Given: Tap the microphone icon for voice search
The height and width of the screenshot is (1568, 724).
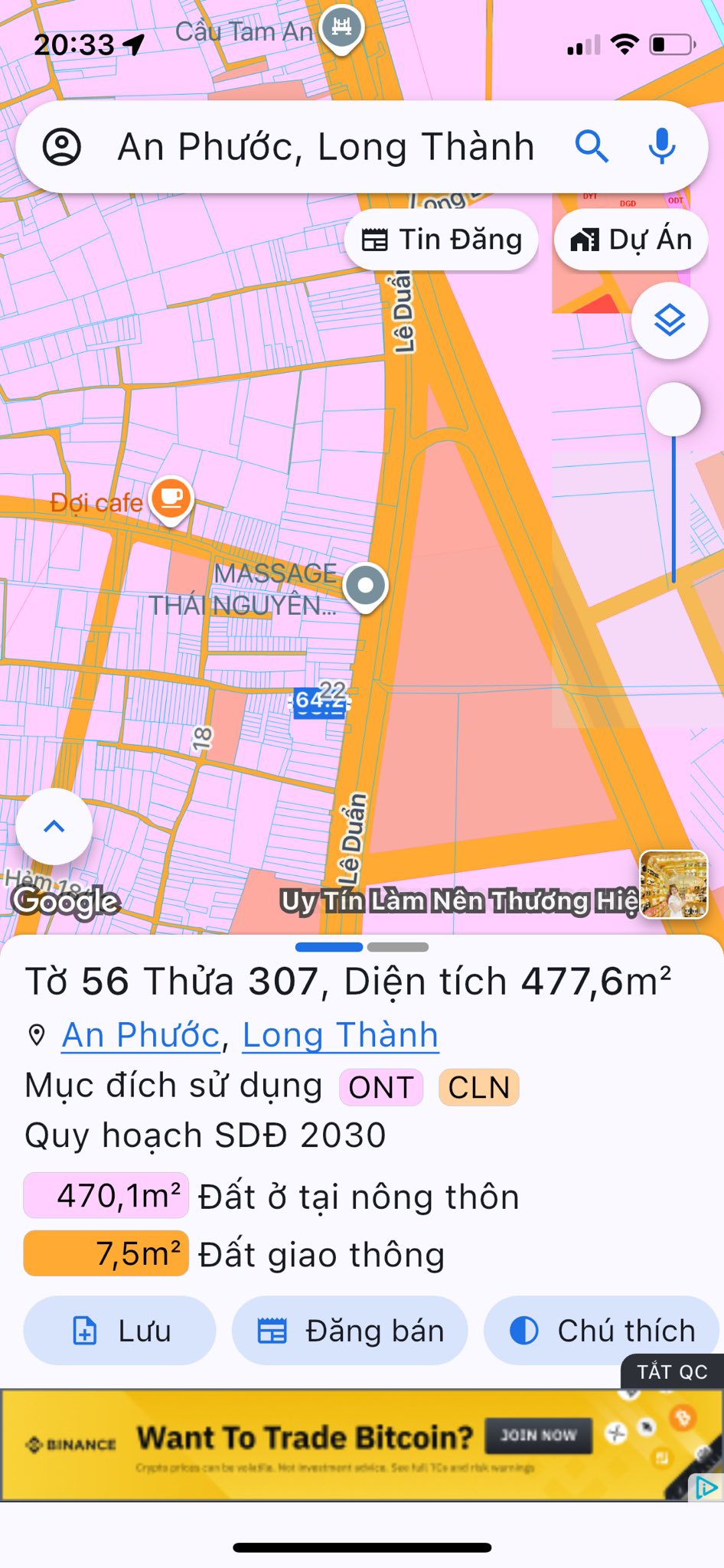Looking at the screenshot, I should point(661,146).
